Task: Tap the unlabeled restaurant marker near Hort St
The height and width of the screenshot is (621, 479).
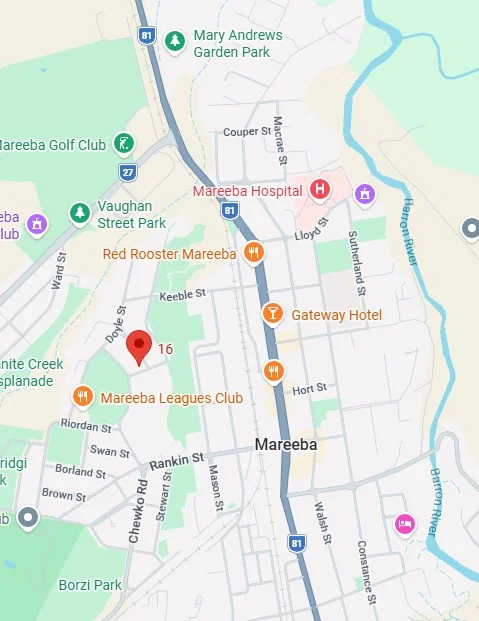Action: pos(274,372)
